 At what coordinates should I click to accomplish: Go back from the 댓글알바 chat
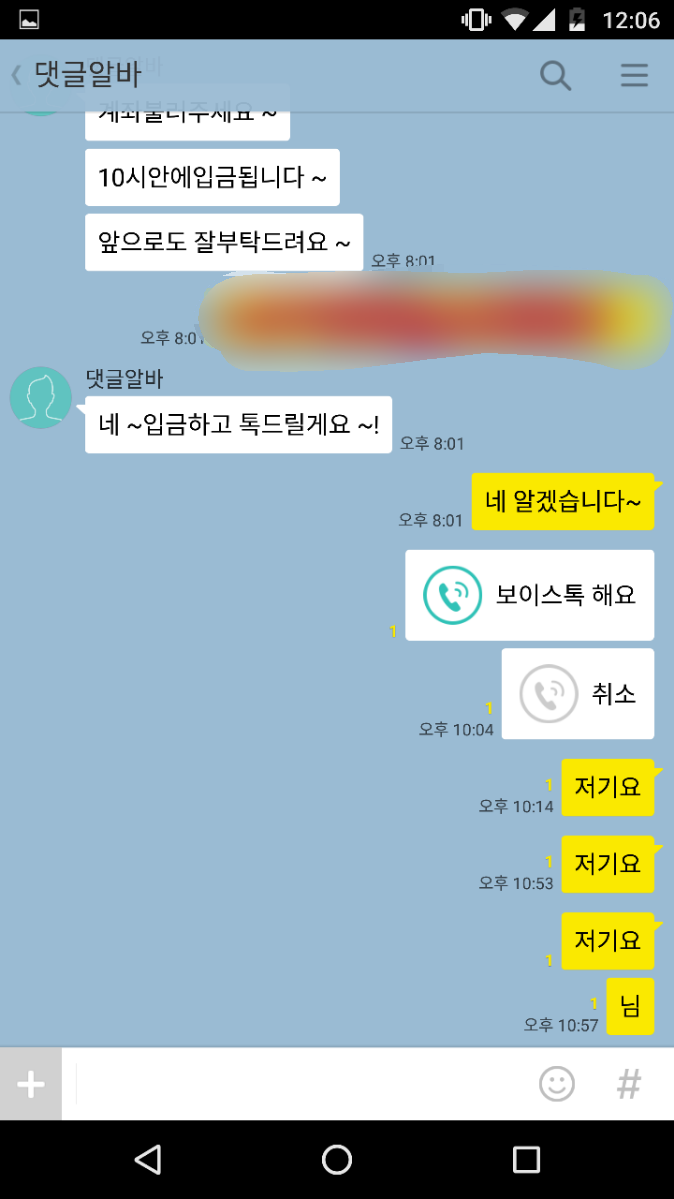click(x=18, y=75)
